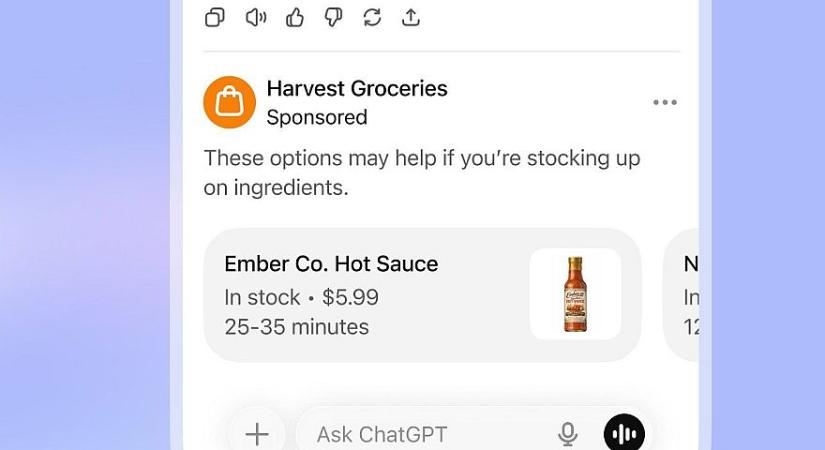Screen dimensions: 825x450
Task: Copy the response text
Action: tap(215, 17)
